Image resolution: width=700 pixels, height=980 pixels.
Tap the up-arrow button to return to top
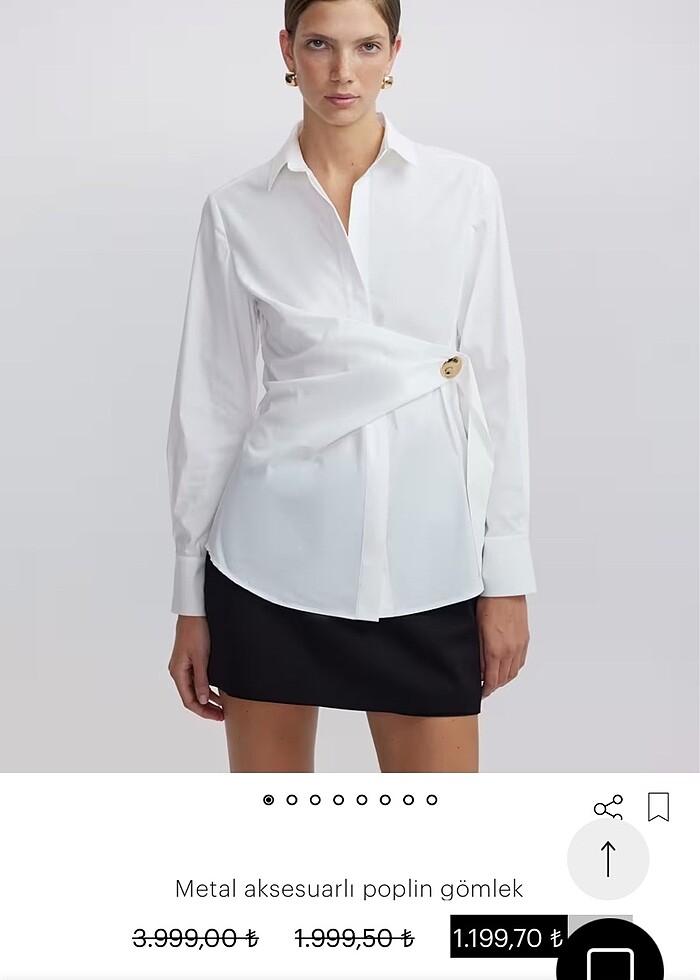[x=608, y=859]
